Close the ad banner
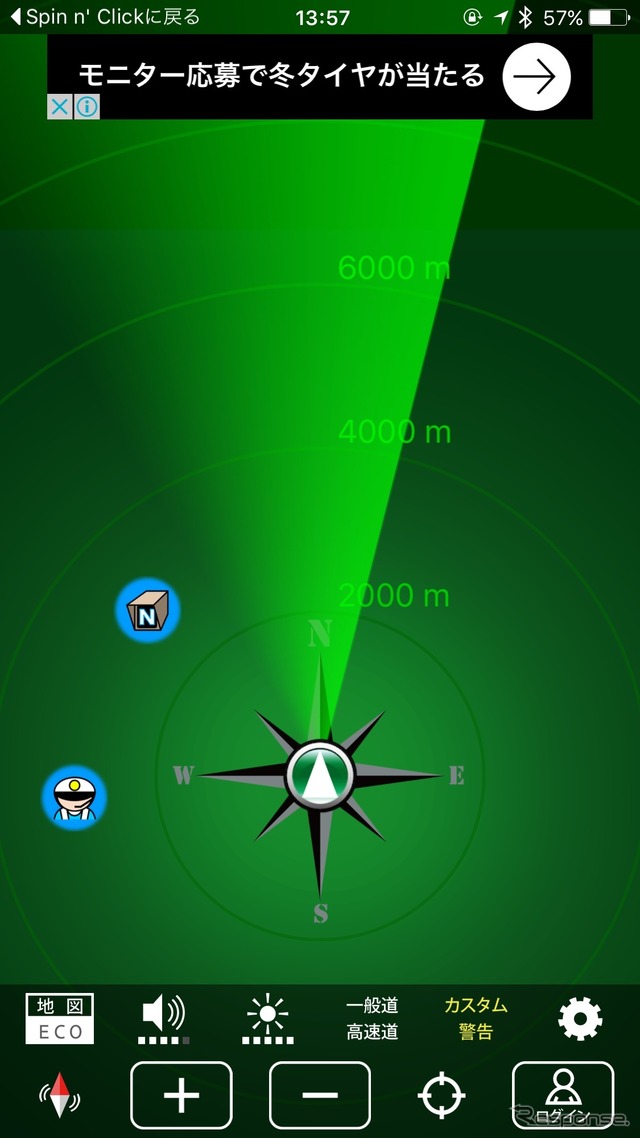This screenshot has height=1138, width=640. pos(60,106)
